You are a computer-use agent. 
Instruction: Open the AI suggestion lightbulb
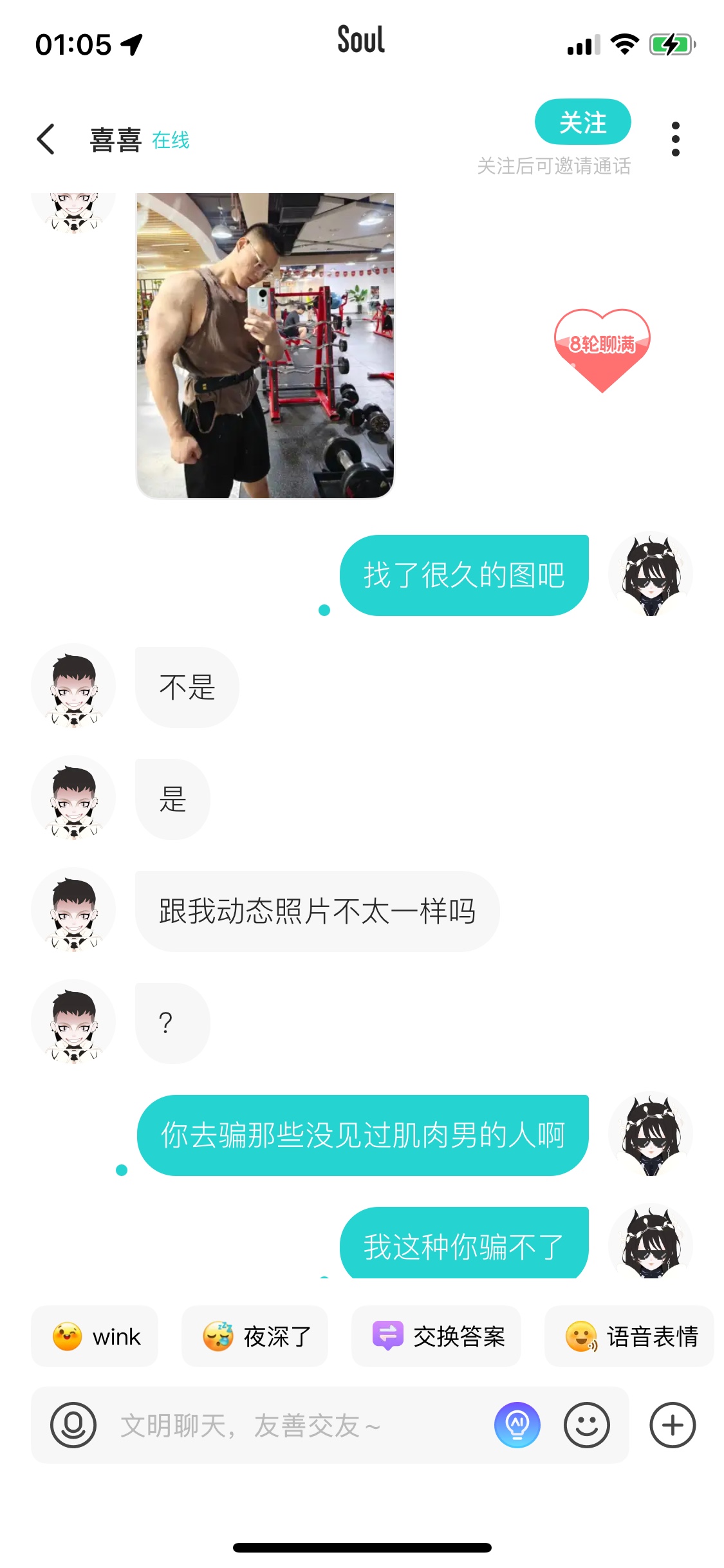[x=517, y=1425]
